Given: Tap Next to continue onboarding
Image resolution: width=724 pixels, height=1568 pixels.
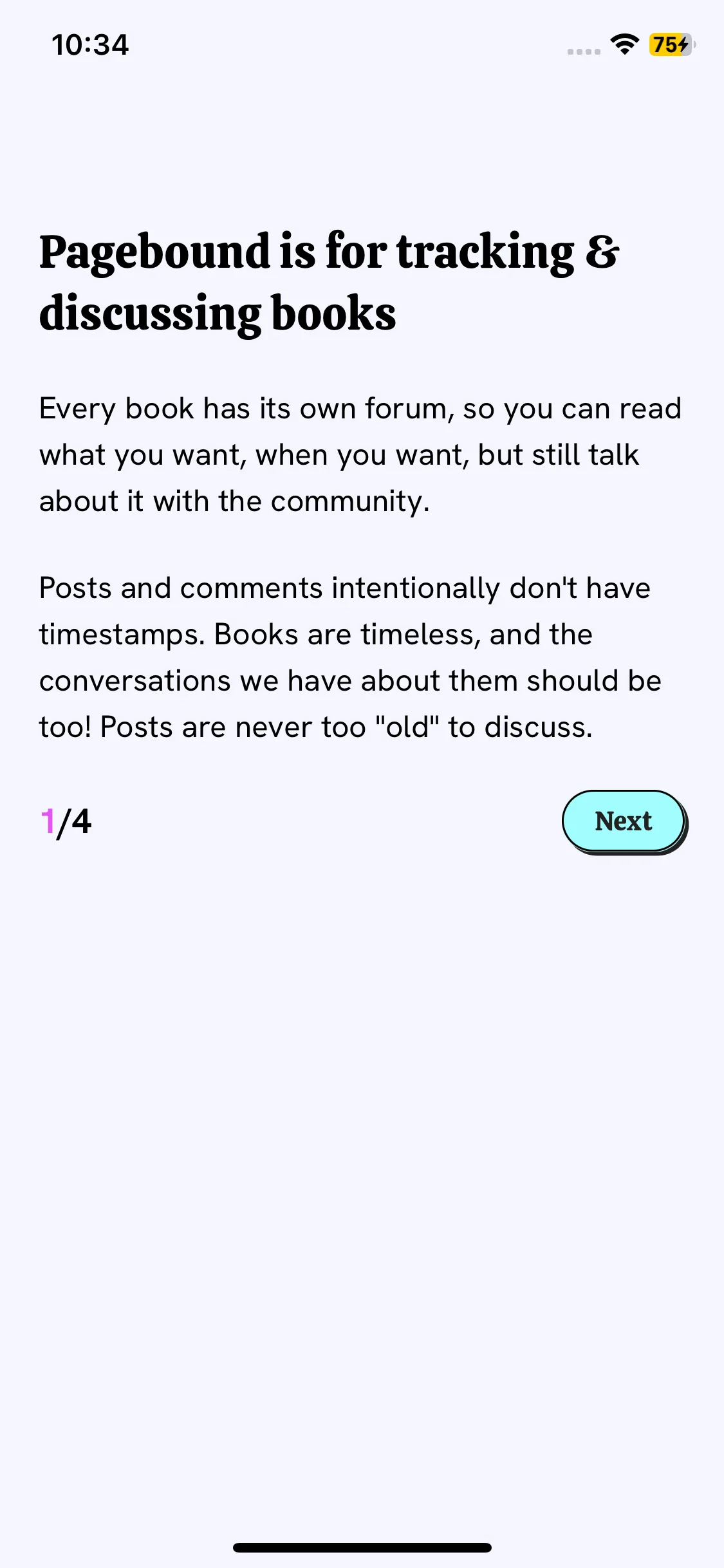Looking at the screenshot, I should 623,821.
